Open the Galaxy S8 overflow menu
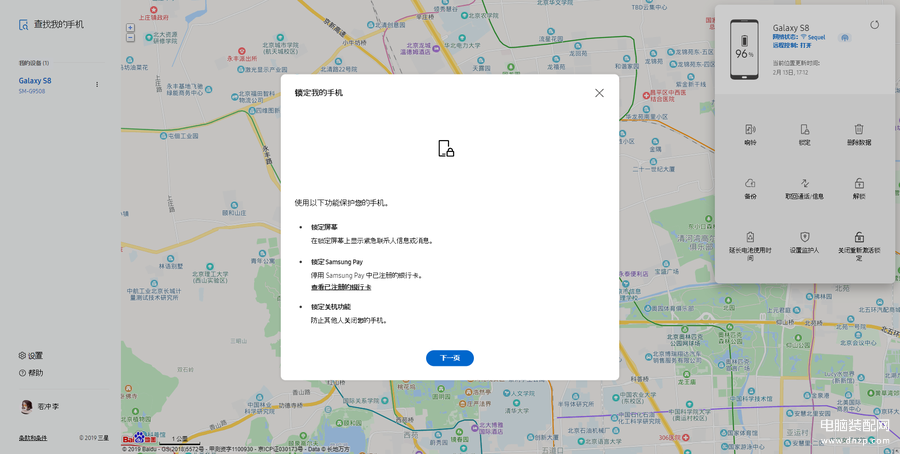This screenshot has width=900, height=454. [97, 84]
